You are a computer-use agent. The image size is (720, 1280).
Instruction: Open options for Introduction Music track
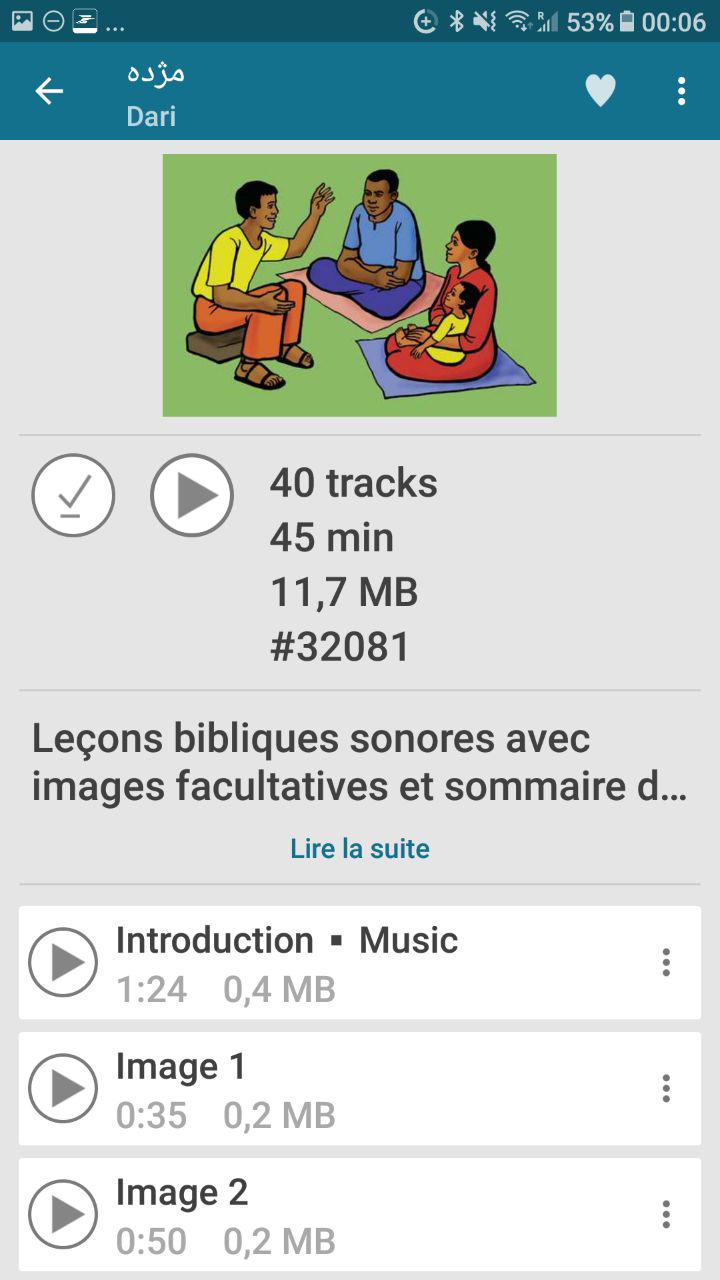pyautogui.click(x=666, y=962)
